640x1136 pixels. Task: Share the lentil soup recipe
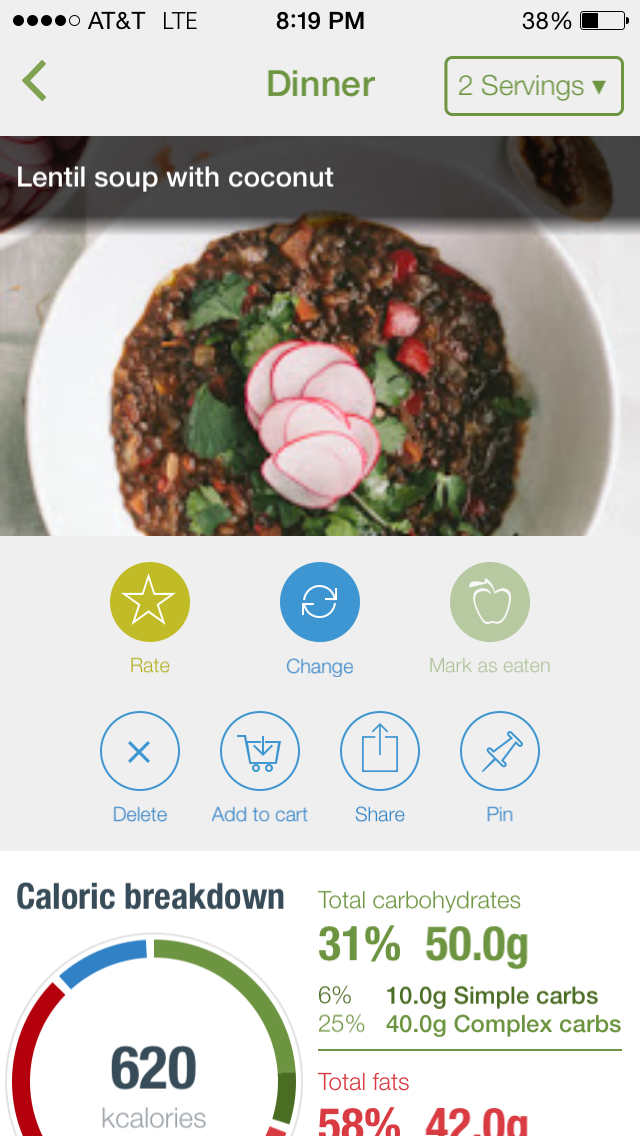380,751
